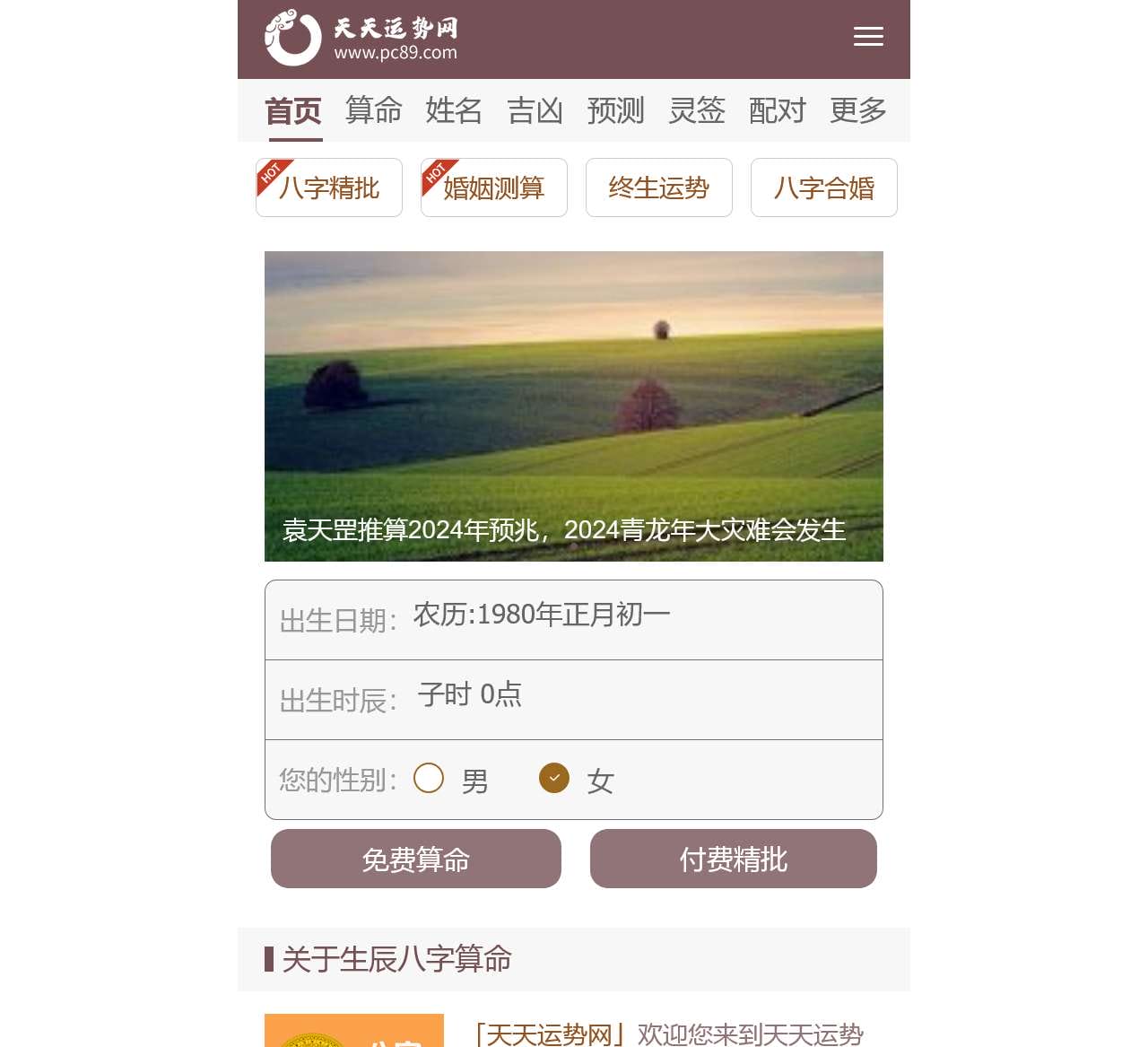Image resolution: width=1148 pixels, height=1047 pixels.
Task: Open 婚姻测算 service
Action: coord(494,188)
